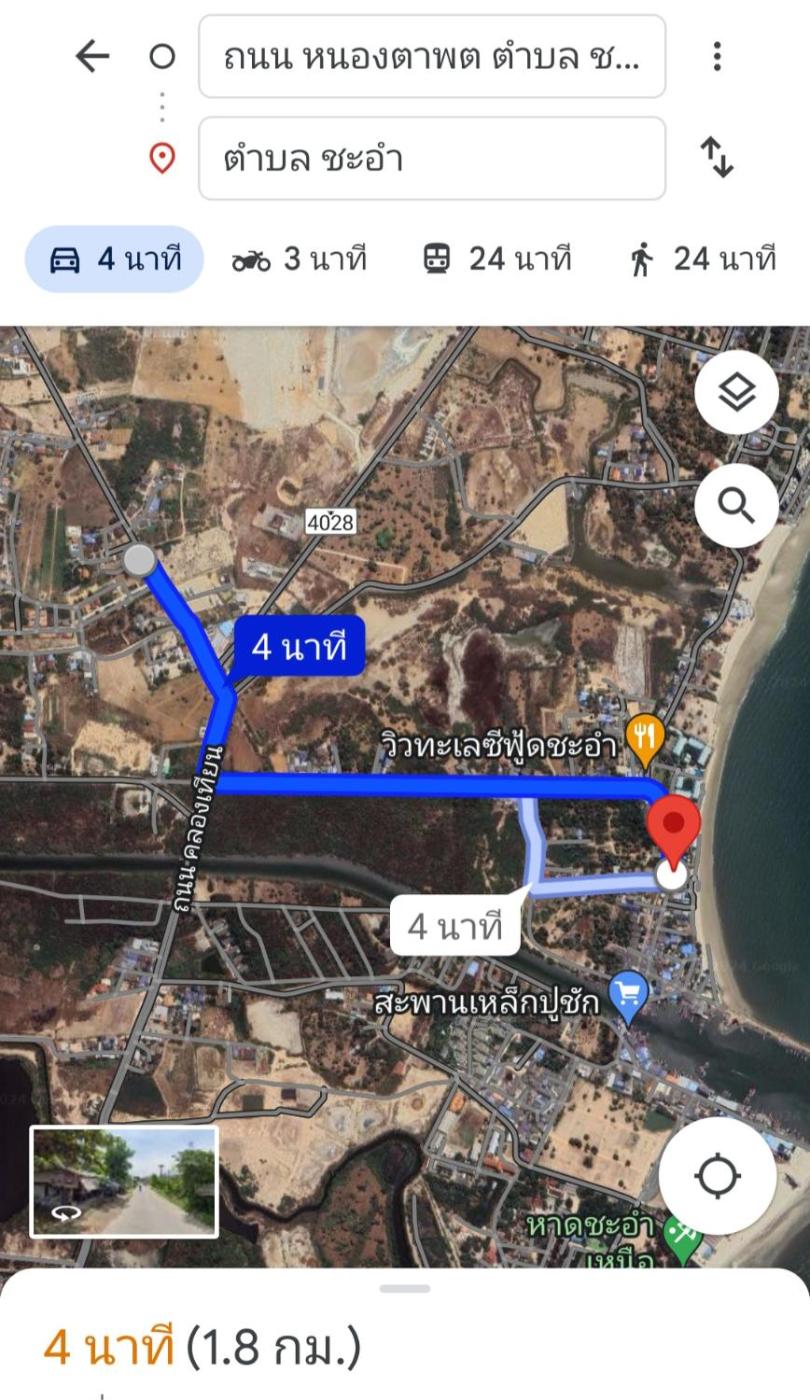Edit starting point ถนน หนองตาพต field
Screen dimensions: 810x1400
[x=431, y=57]
